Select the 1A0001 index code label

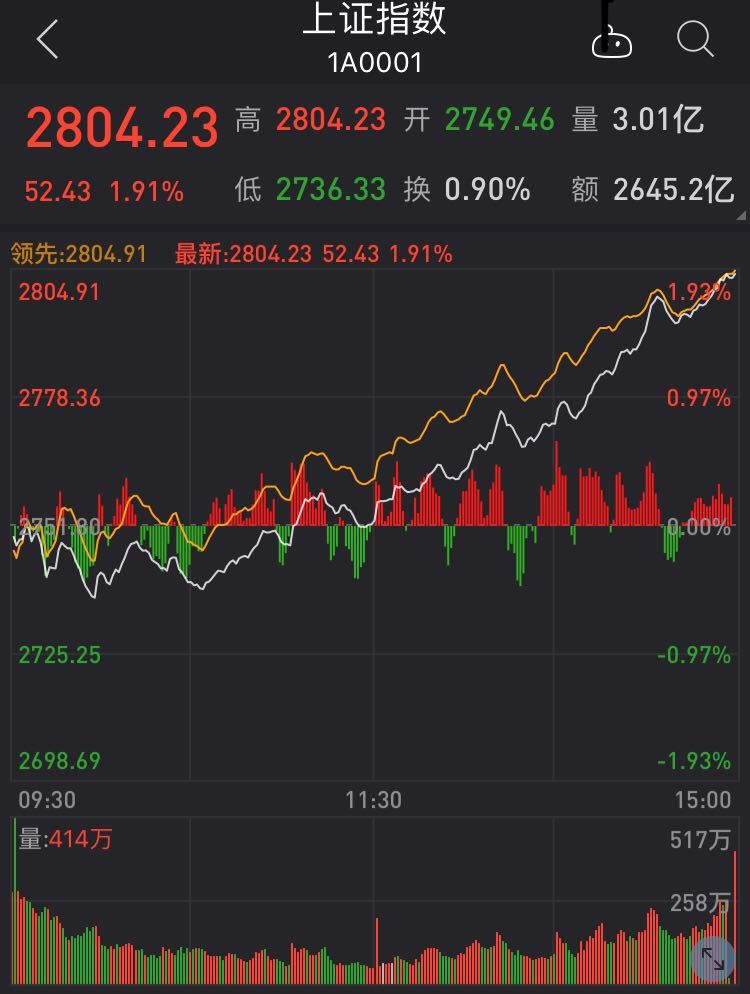tap(375, 62)
